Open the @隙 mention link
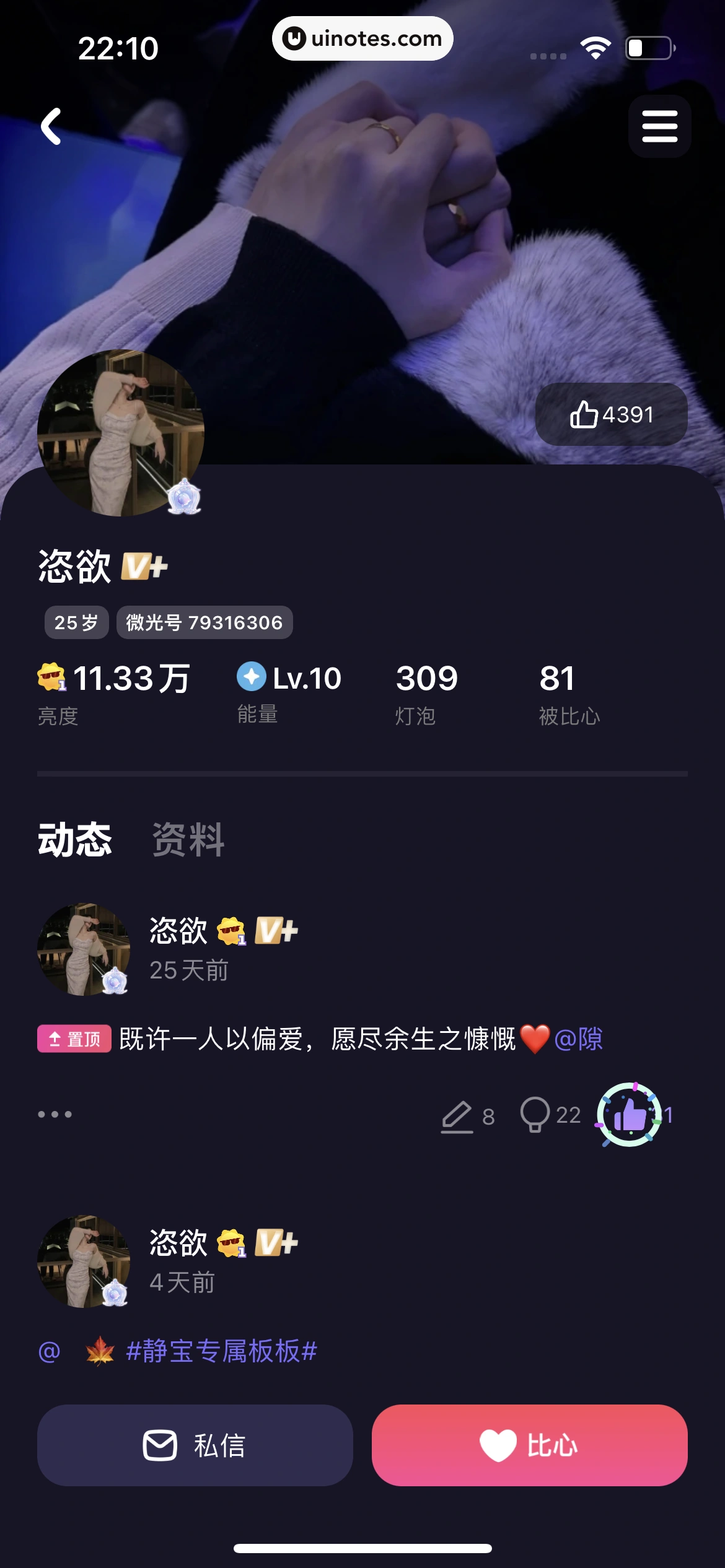This screenshot has width=725, height=1568. tap(579, 1039)
